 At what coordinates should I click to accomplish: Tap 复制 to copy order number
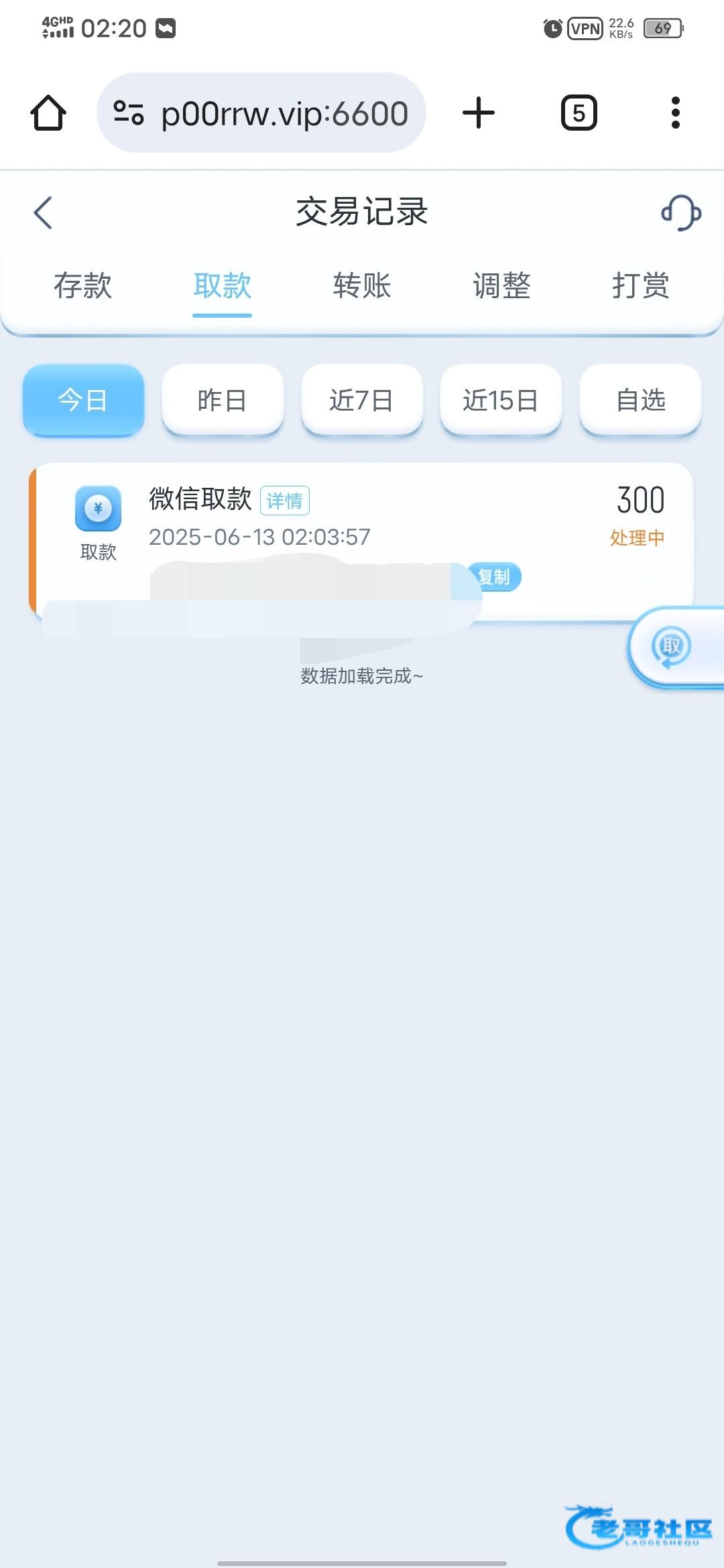(495, 577)
